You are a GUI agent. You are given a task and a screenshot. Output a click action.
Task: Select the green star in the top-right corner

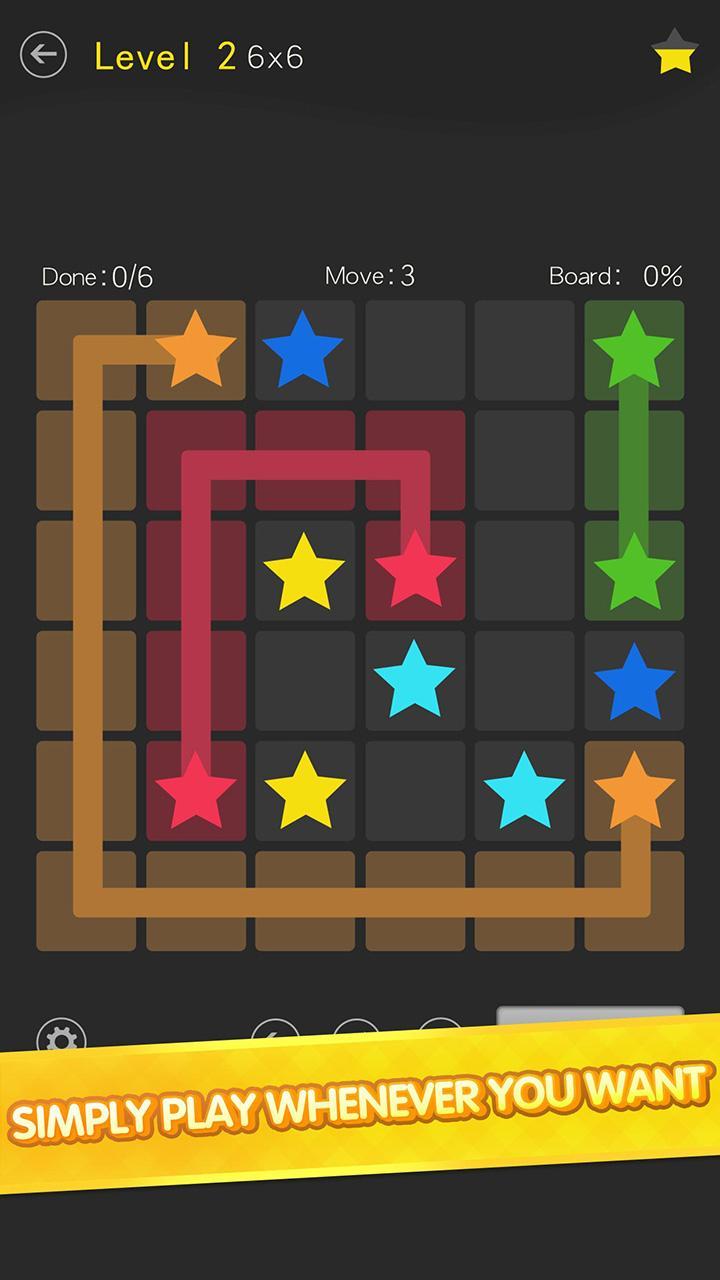click(634, 350)
